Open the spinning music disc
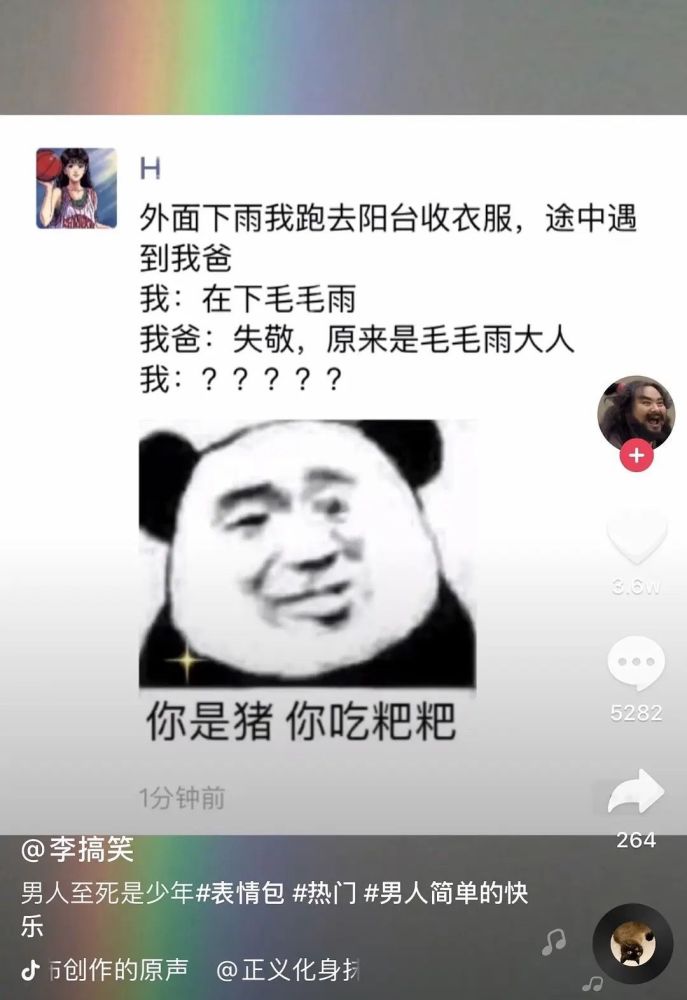The height and width of the screenshot is (1000, 687). click(x=632, y=944)
